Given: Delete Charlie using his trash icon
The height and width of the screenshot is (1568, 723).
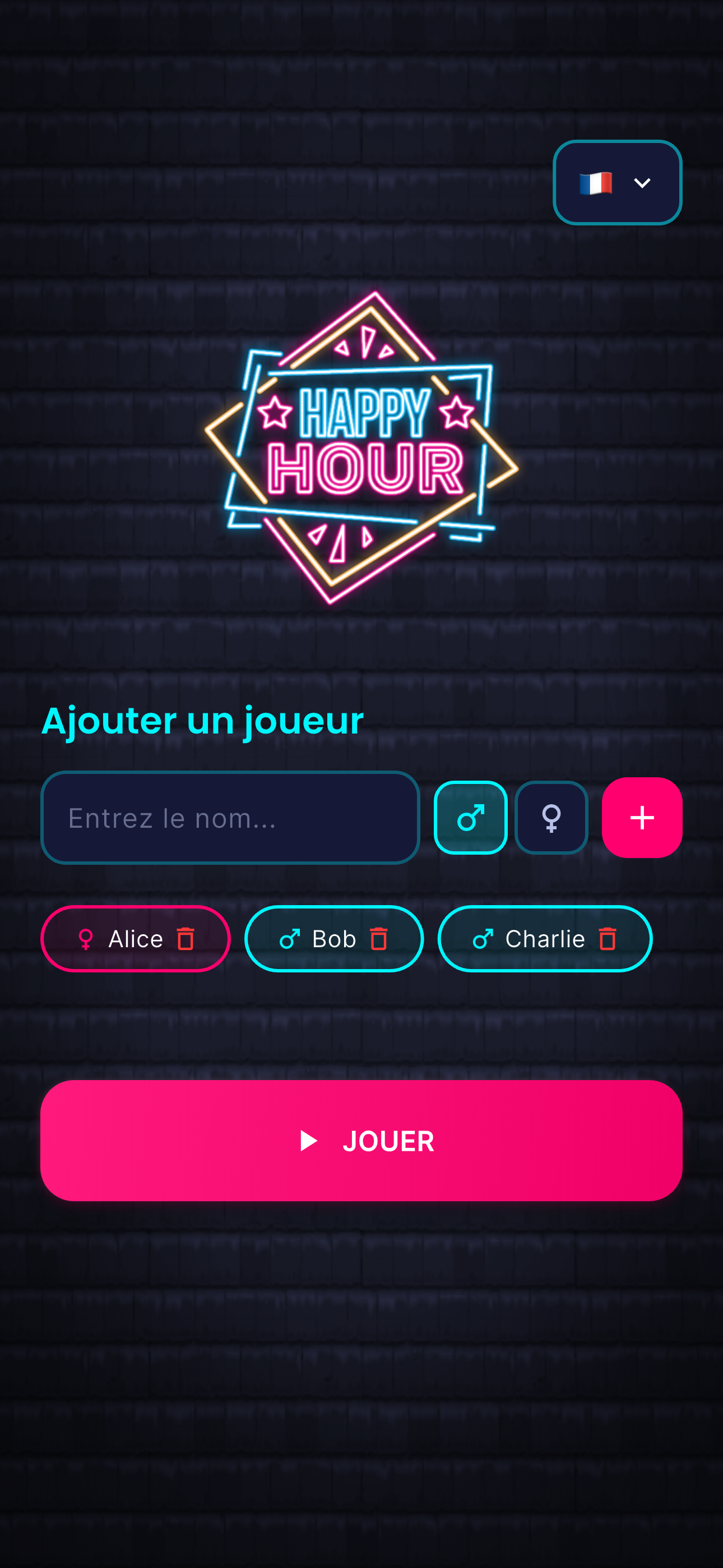Looking at the screenshot, I should (608, 939).
